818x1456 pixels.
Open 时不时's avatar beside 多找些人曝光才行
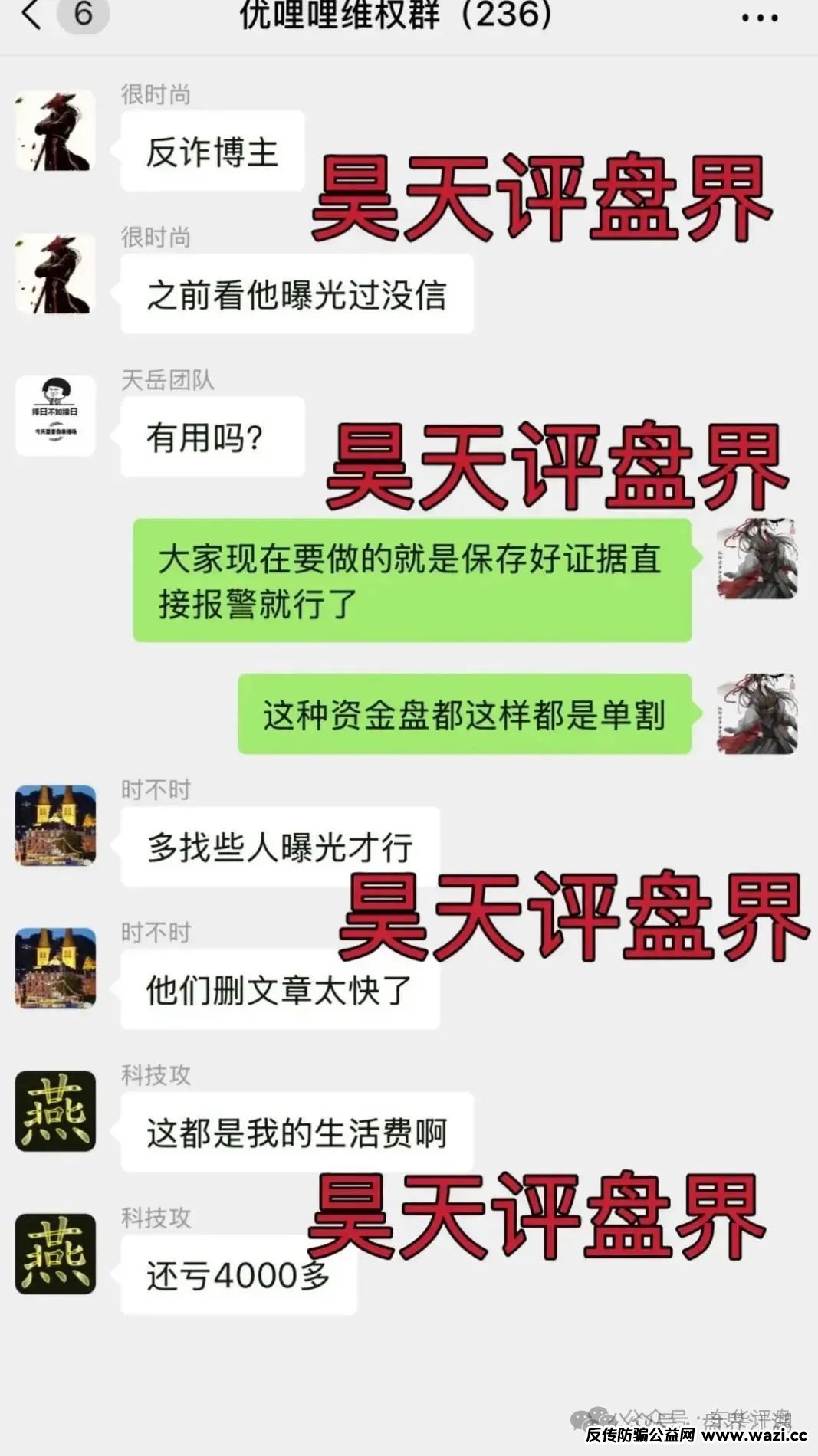point(55,826)
